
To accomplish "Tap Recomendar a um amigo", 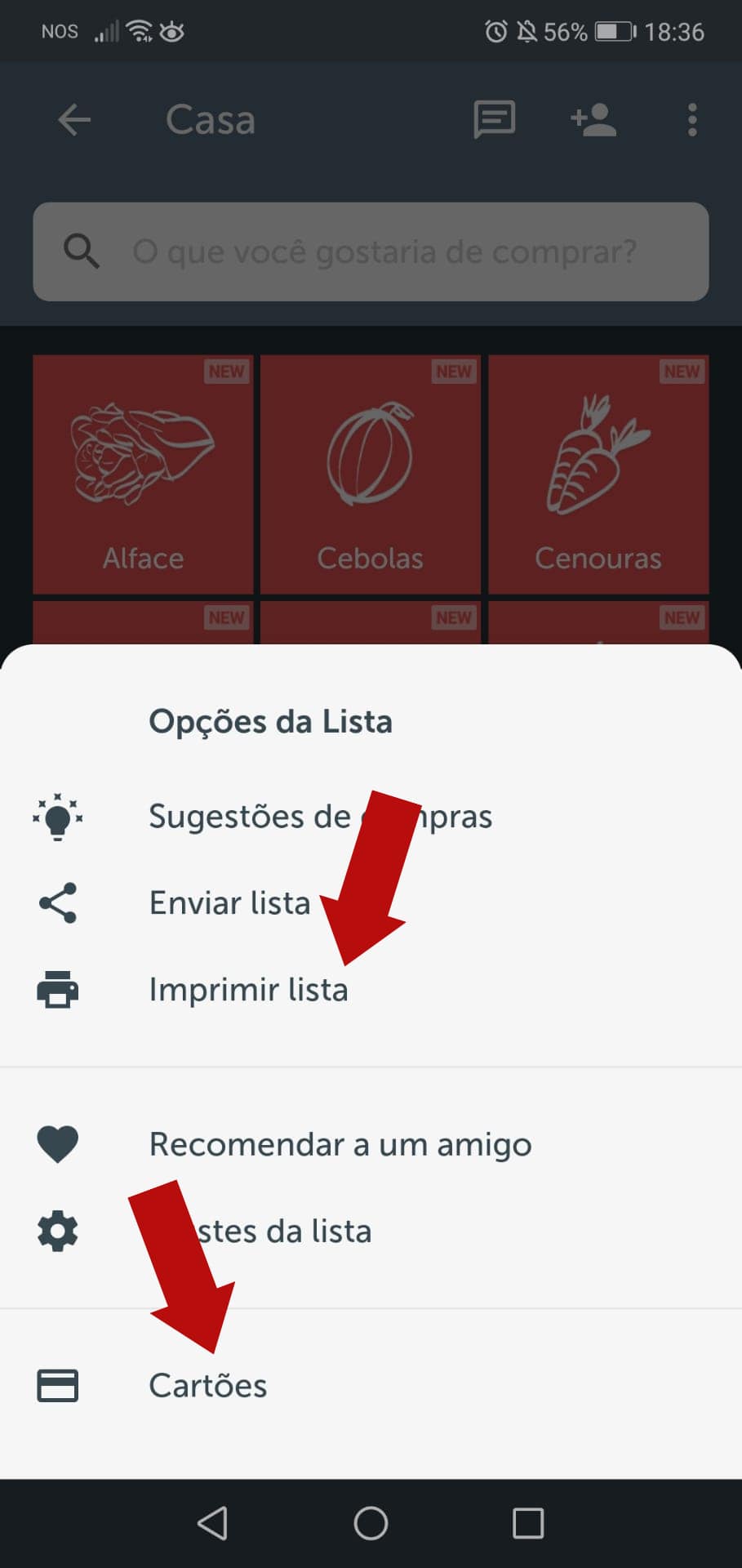I will (x=371, y=1144).
